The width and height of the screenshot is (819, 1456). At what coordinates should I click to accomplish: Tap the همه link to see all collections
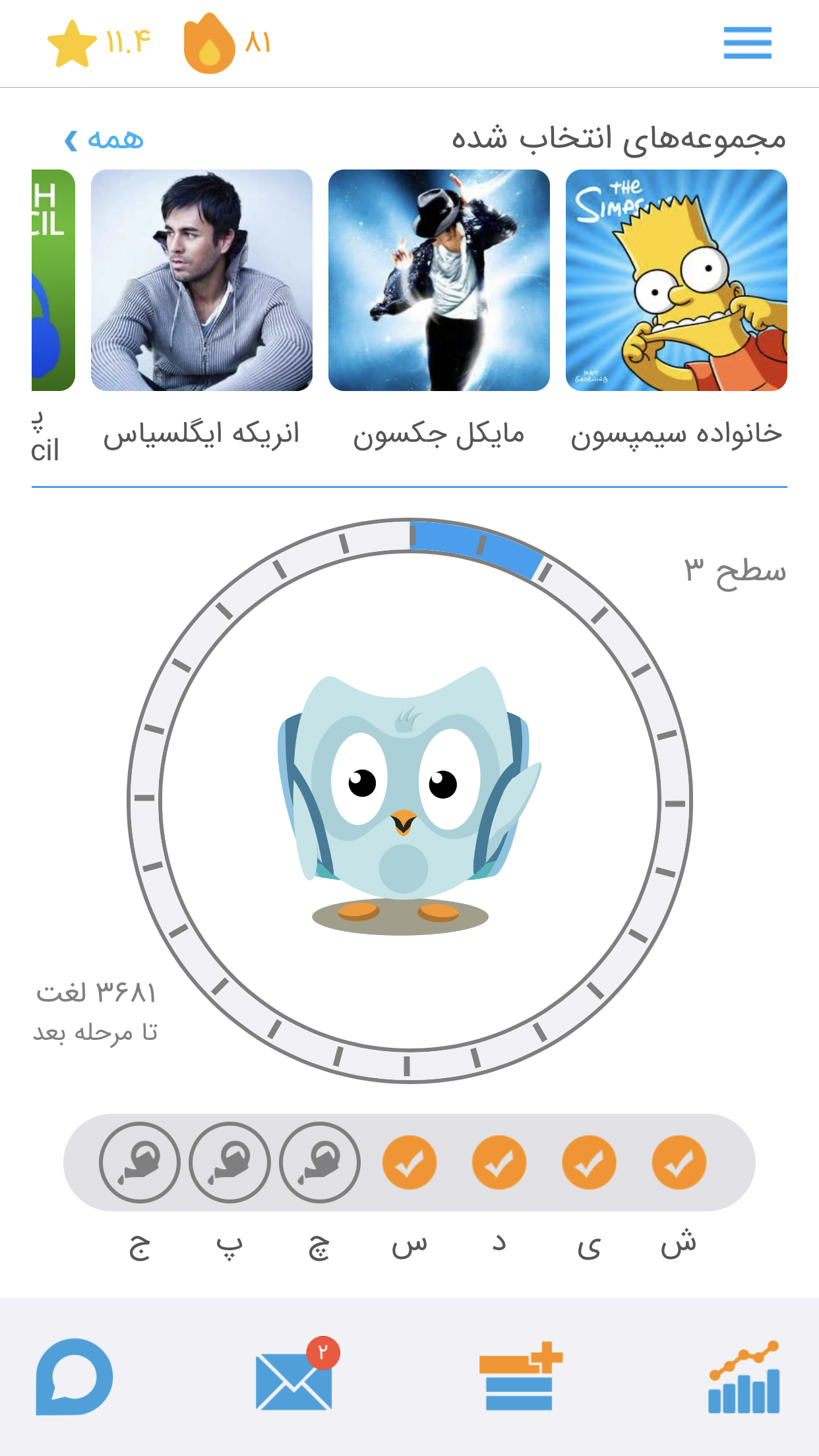tap(105, 139)
